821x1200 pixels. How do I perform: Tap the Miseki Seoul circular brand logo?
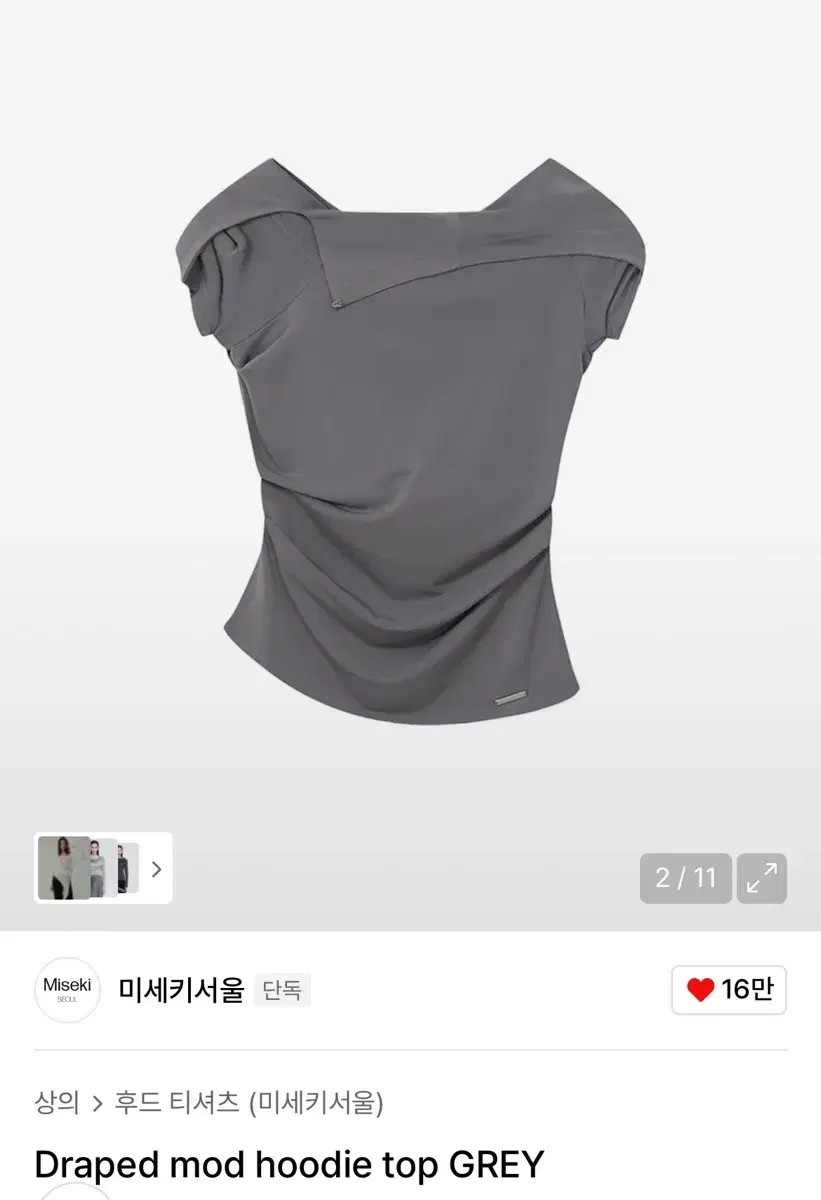coord(67,990)
